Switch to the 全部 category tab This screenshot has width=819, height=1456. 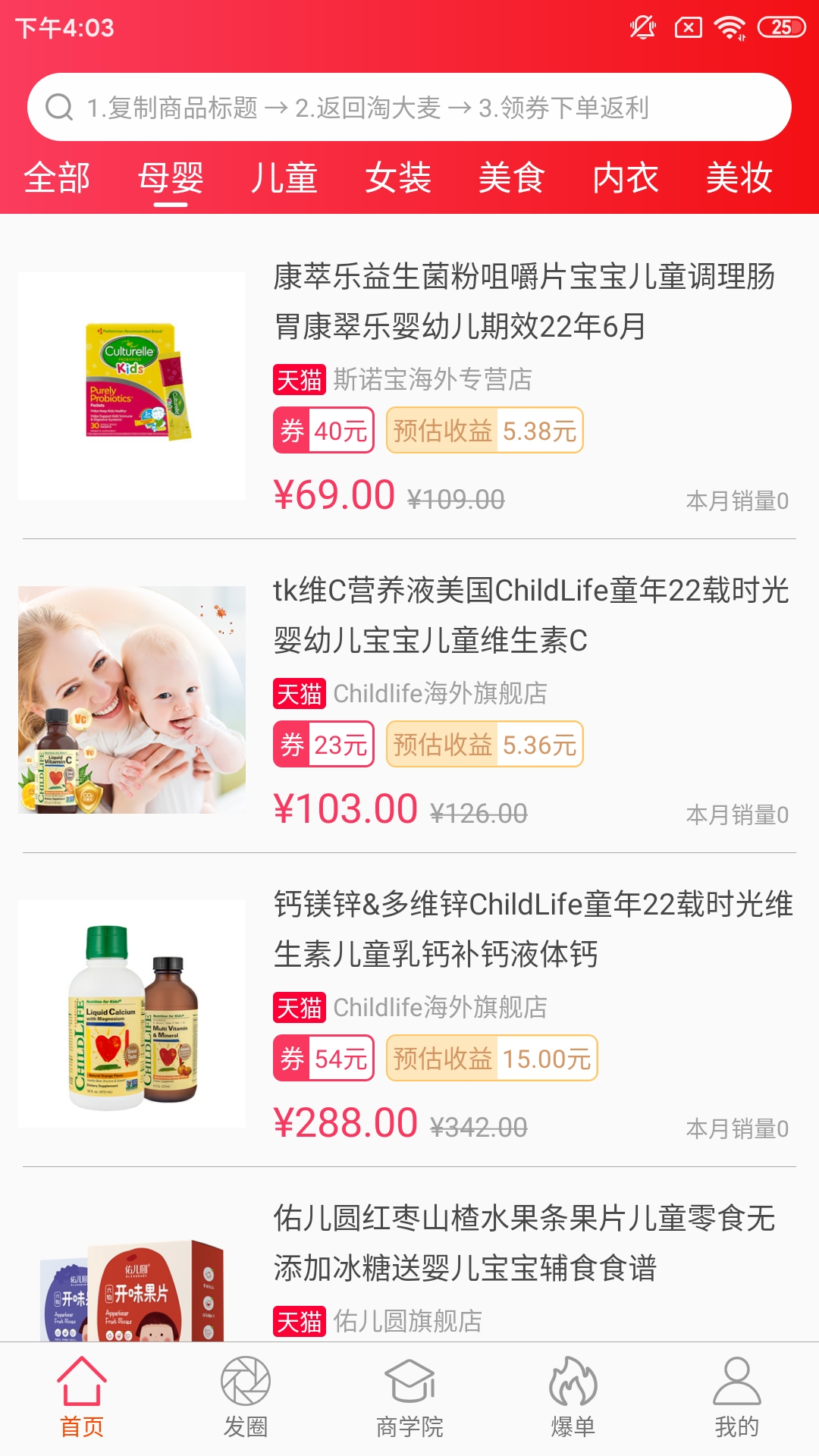coord(57,179)
